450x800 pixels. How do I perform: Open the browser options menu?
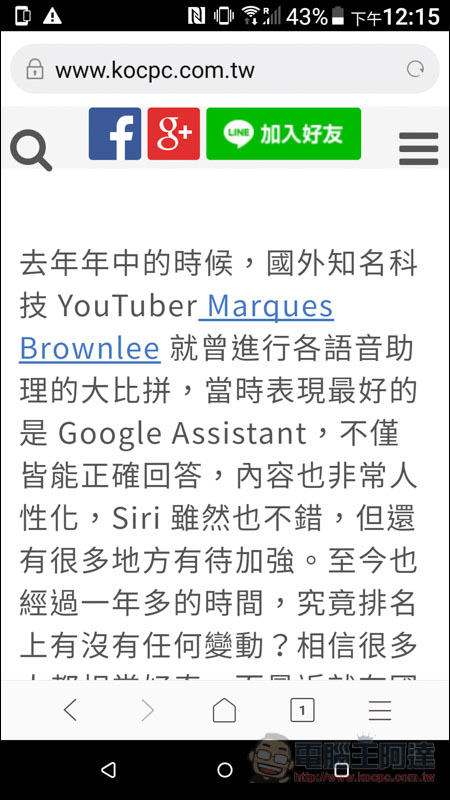pos(380,710)
